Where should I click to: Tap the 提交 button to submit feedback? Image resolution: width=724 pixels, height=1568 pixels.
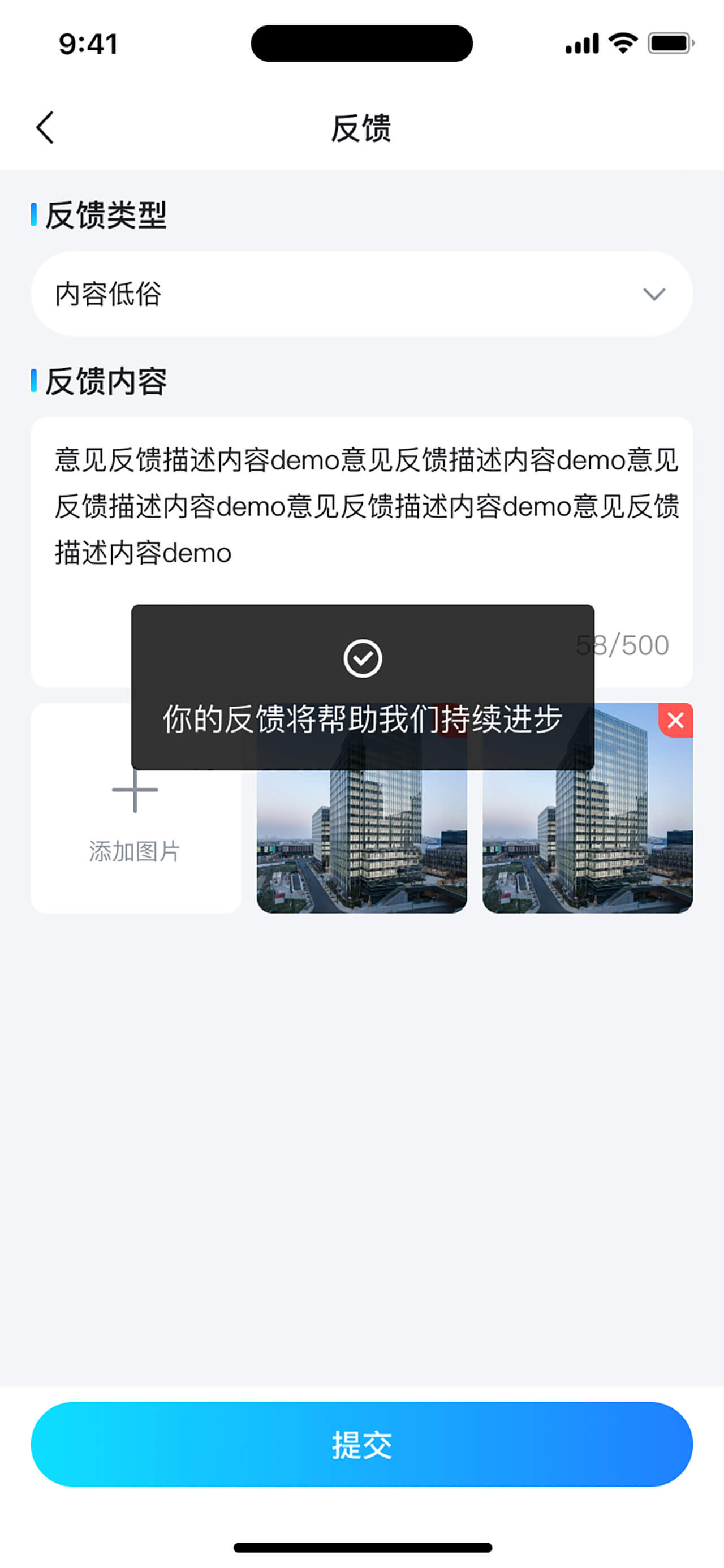pos(361,1442)
